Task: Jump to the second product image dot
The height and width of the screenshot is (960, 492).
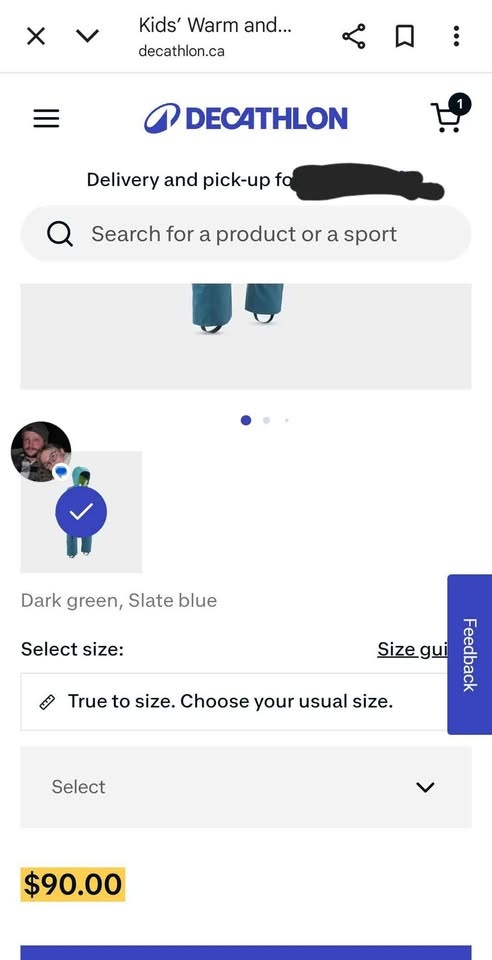Action: (266, 420)
